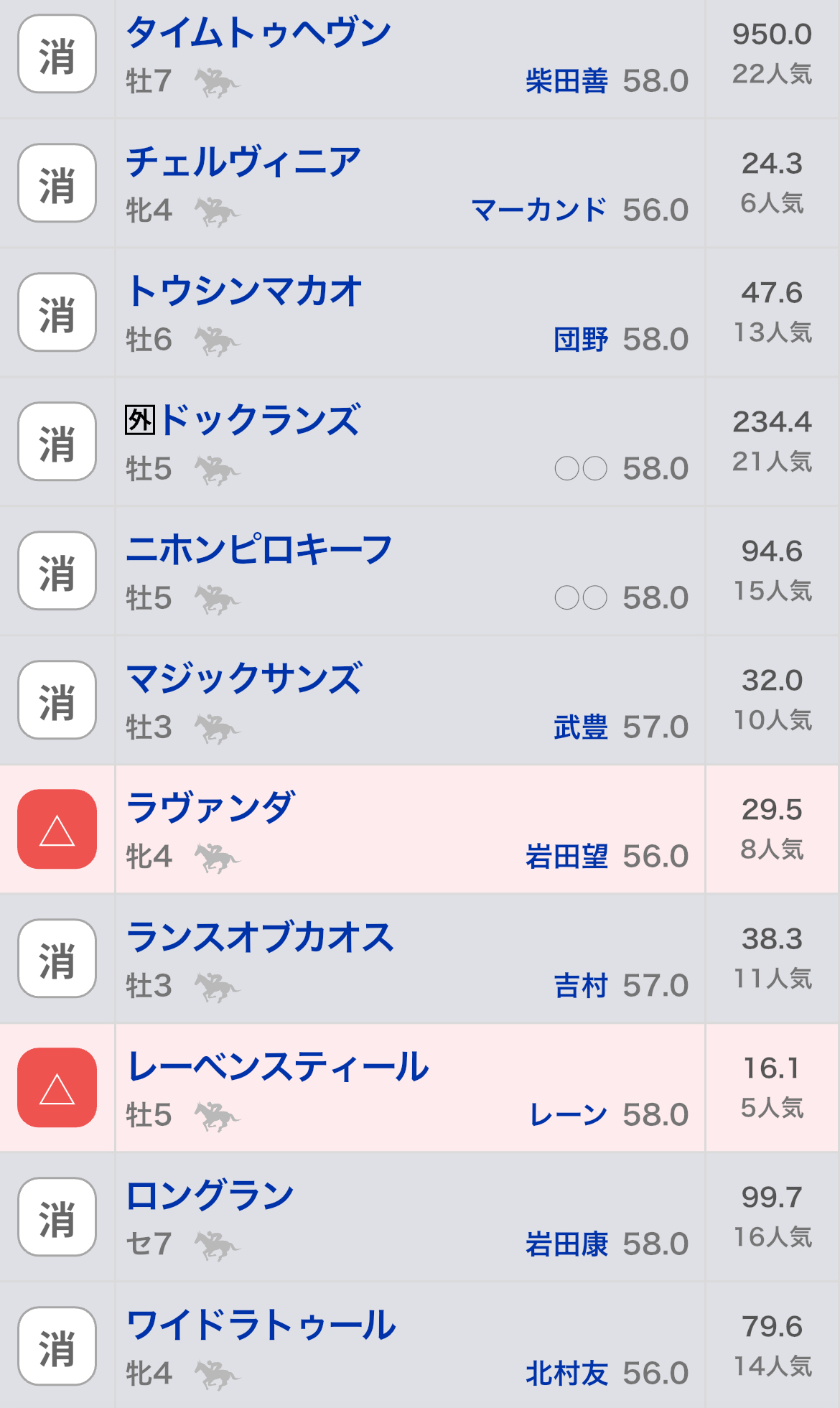Open horse page for チェルヴィニア
Screen dimensions: 840x1408
point(243,162)
